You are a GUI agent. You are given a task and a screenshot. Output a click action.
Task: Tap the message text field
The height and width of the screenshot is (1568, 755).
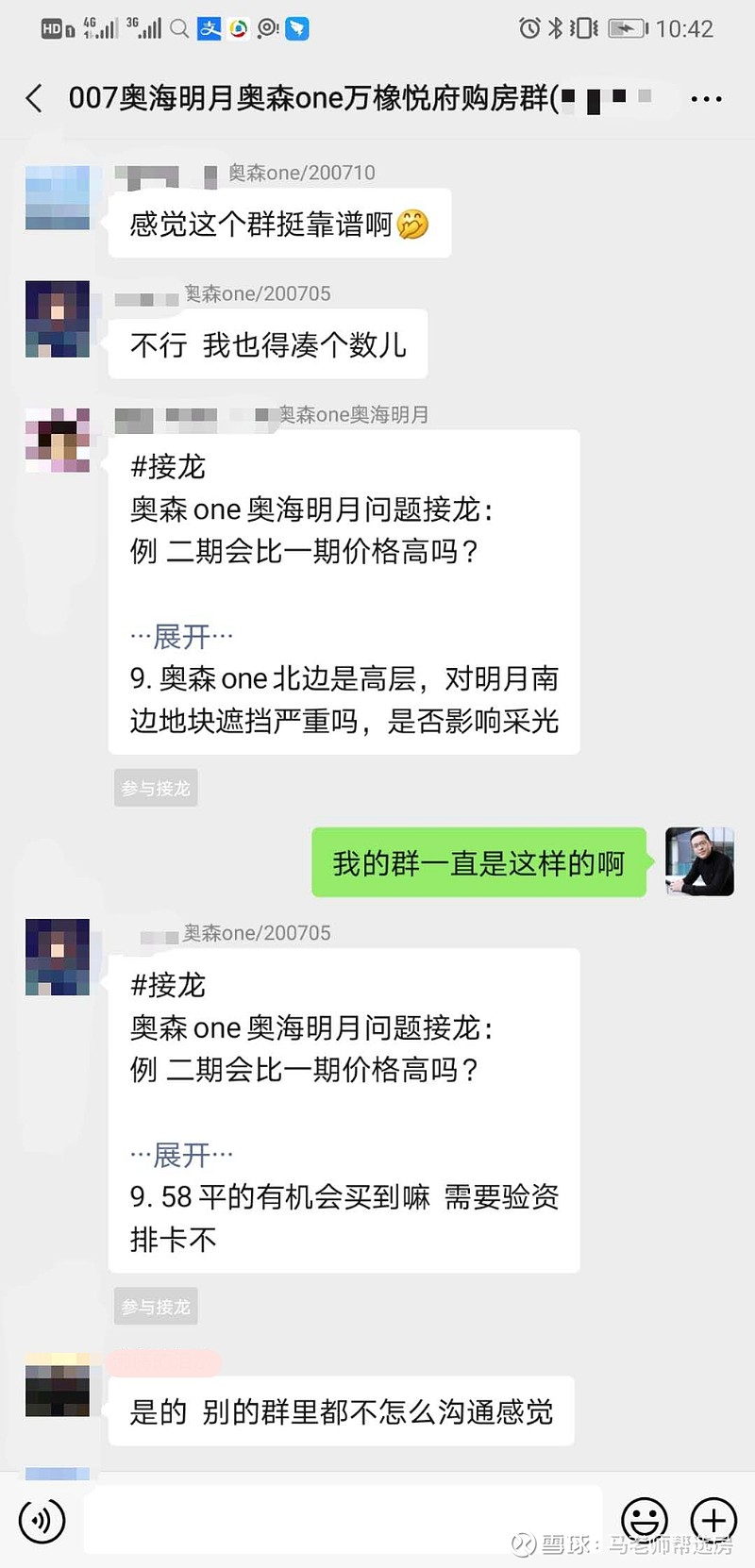click(343, 1520)
